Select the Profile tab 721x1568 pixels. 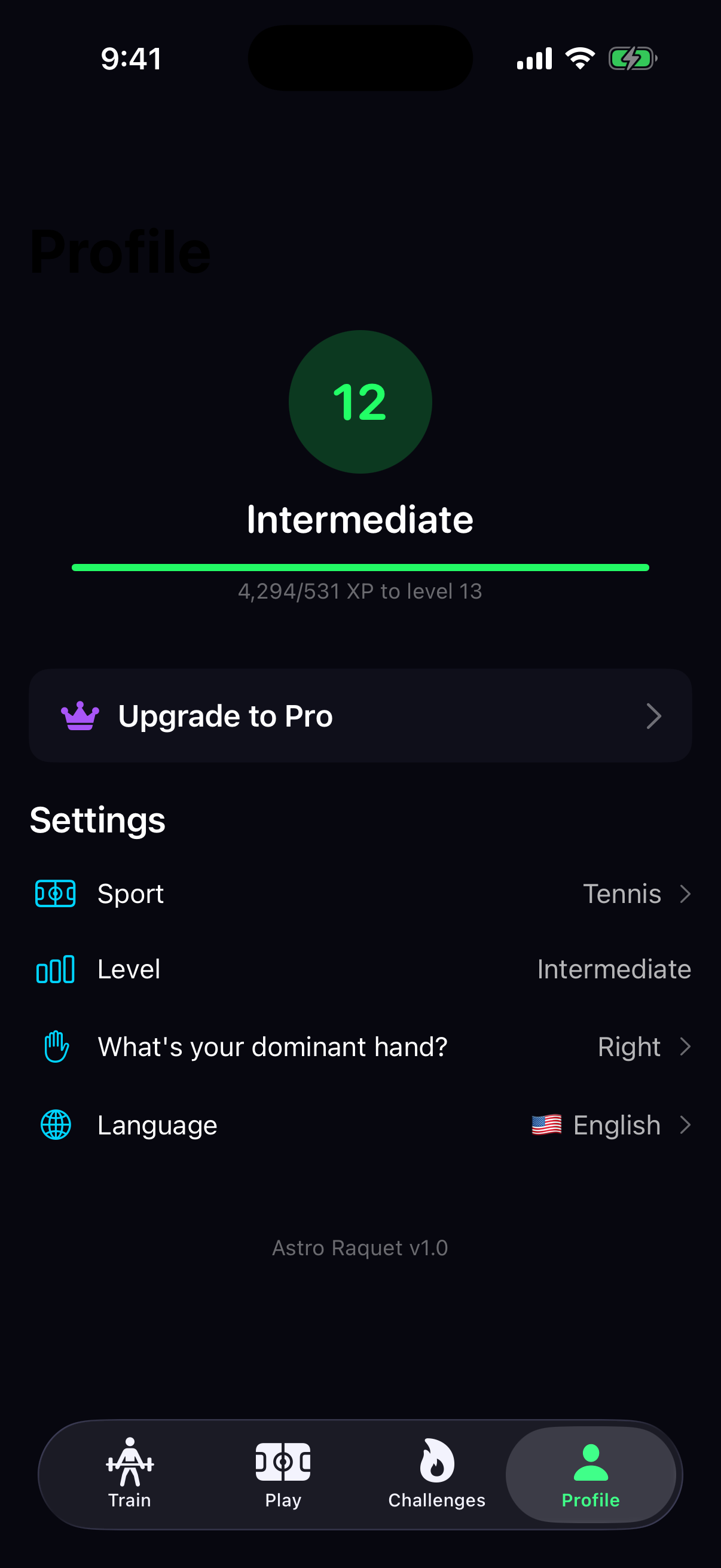point(590,1473)
